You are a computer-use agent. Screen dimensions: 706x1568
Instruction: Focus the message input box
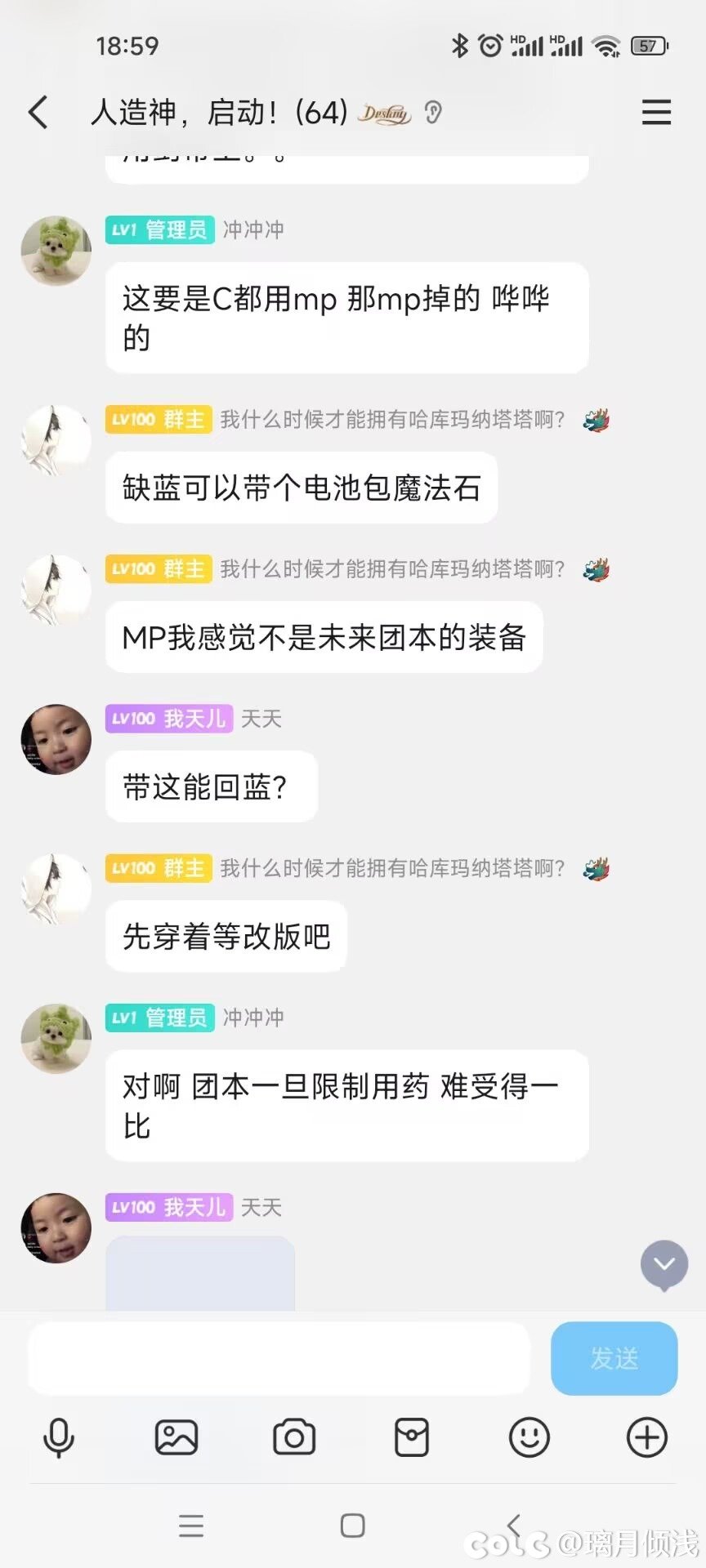coord(279,1358)
